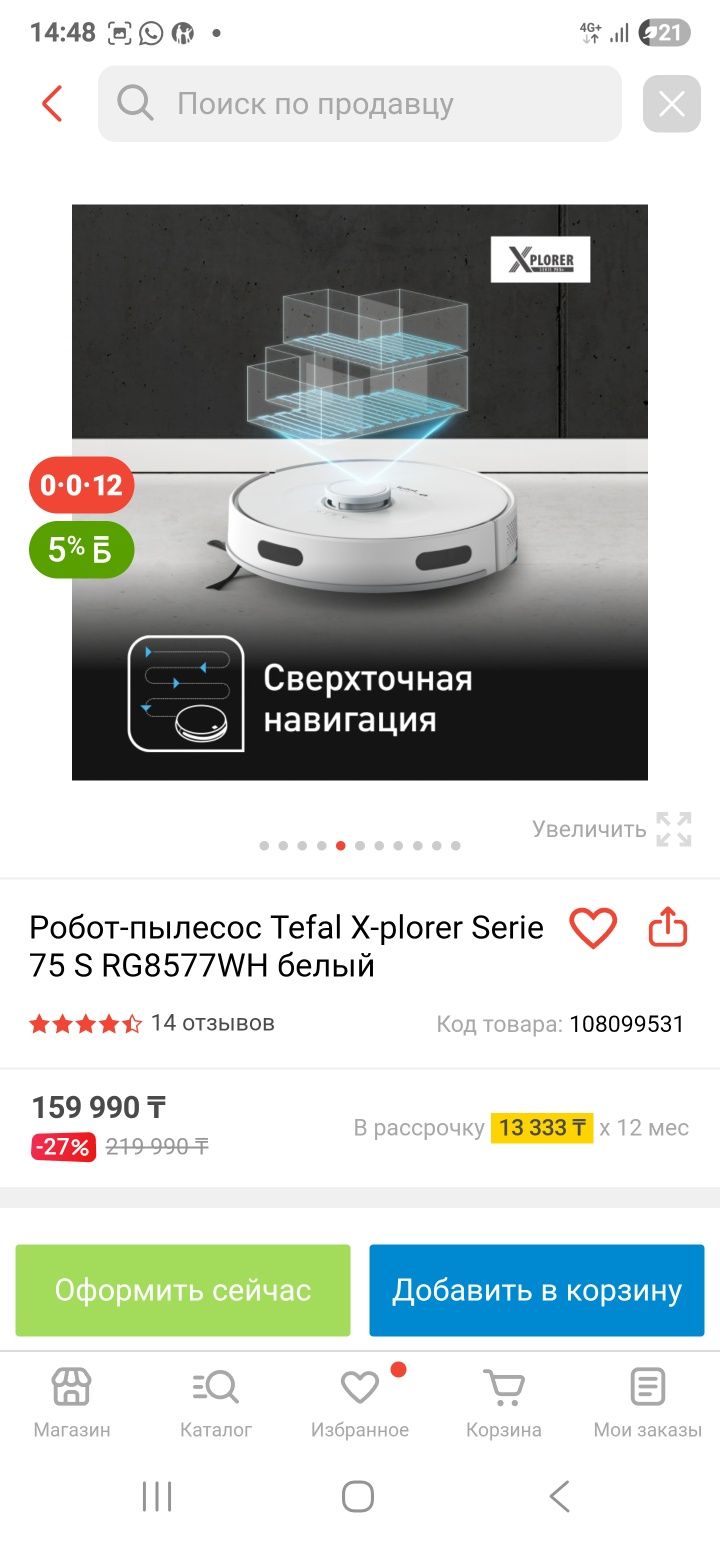The height and width of the screenshot is (1544, 720).
Task: Switch to the Мои заказы tab
Action: 648,1402
